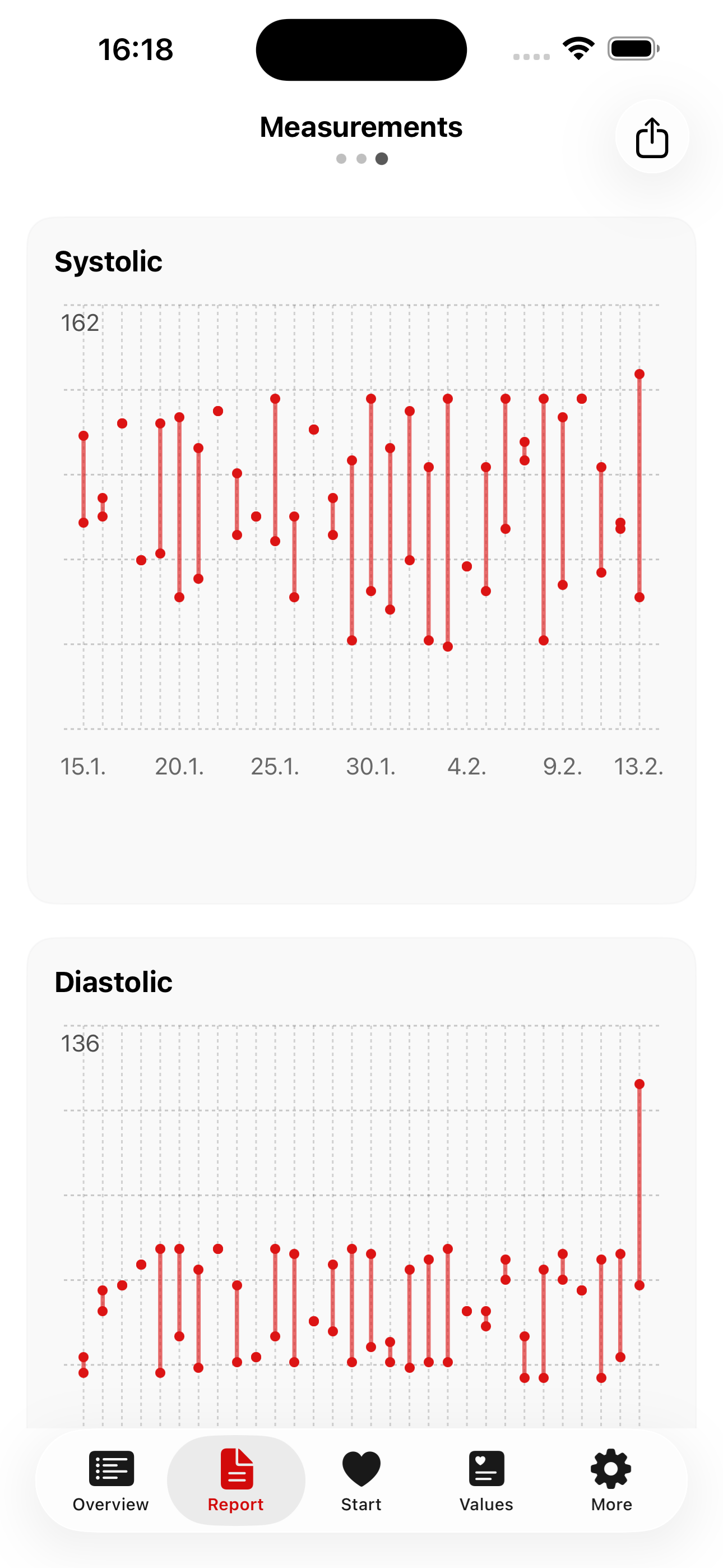This screenshot has width=723, height=1568.
Task: Tap the Measurements title
Action: pos(361,128)
